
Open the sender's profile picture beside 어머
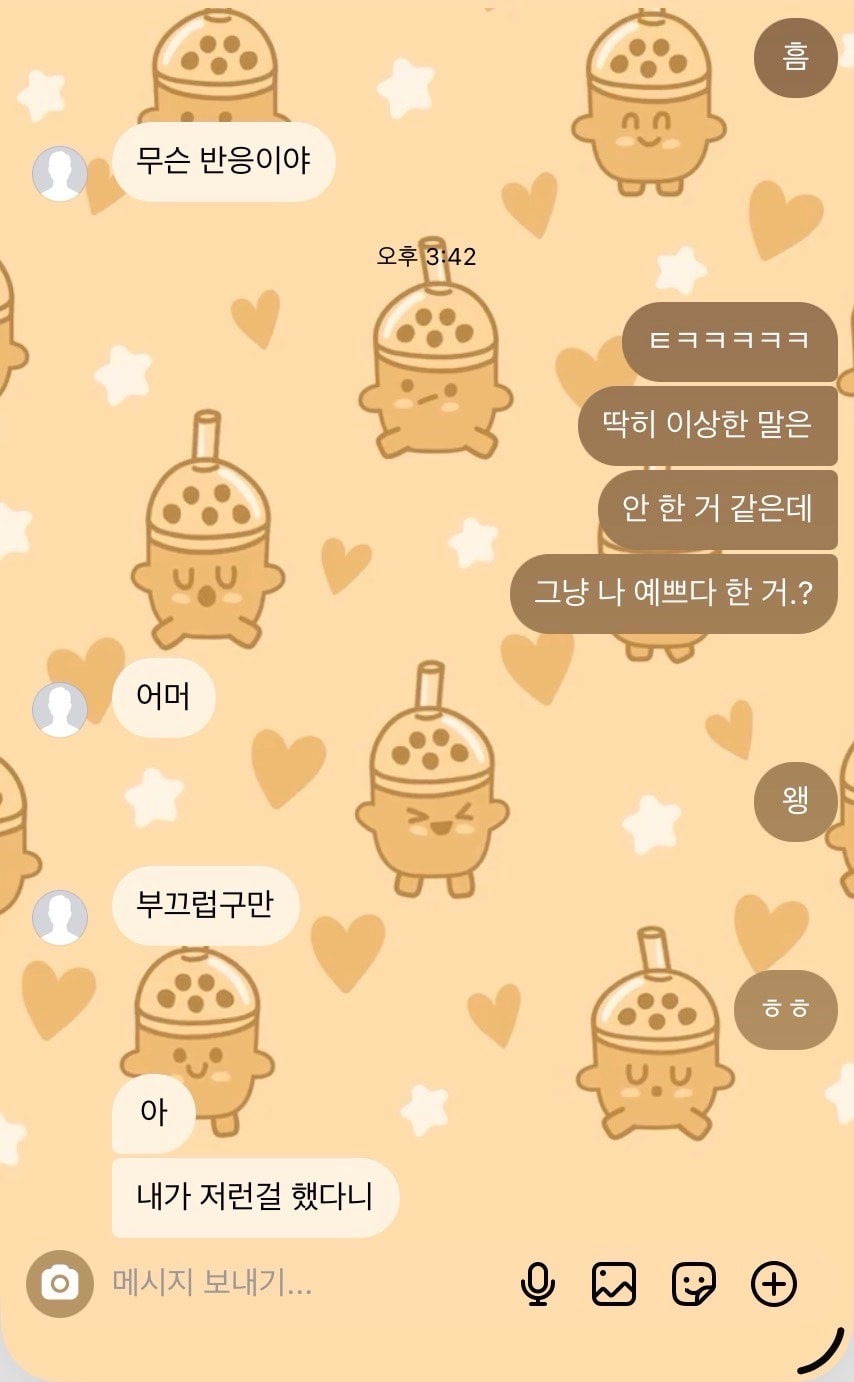click(60, 710)
